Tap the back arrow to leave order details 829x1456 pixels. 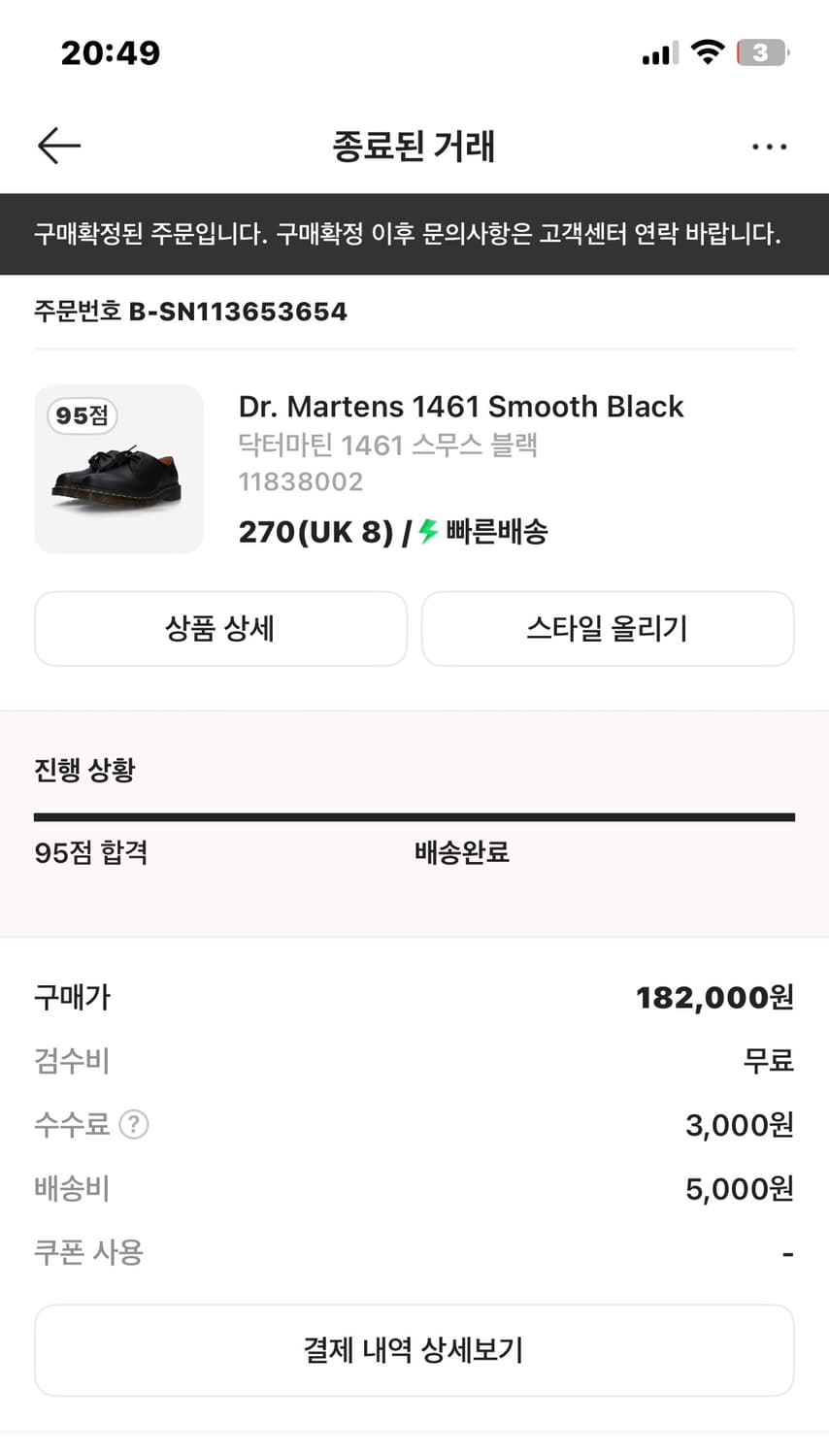click(x=57, y=146)
